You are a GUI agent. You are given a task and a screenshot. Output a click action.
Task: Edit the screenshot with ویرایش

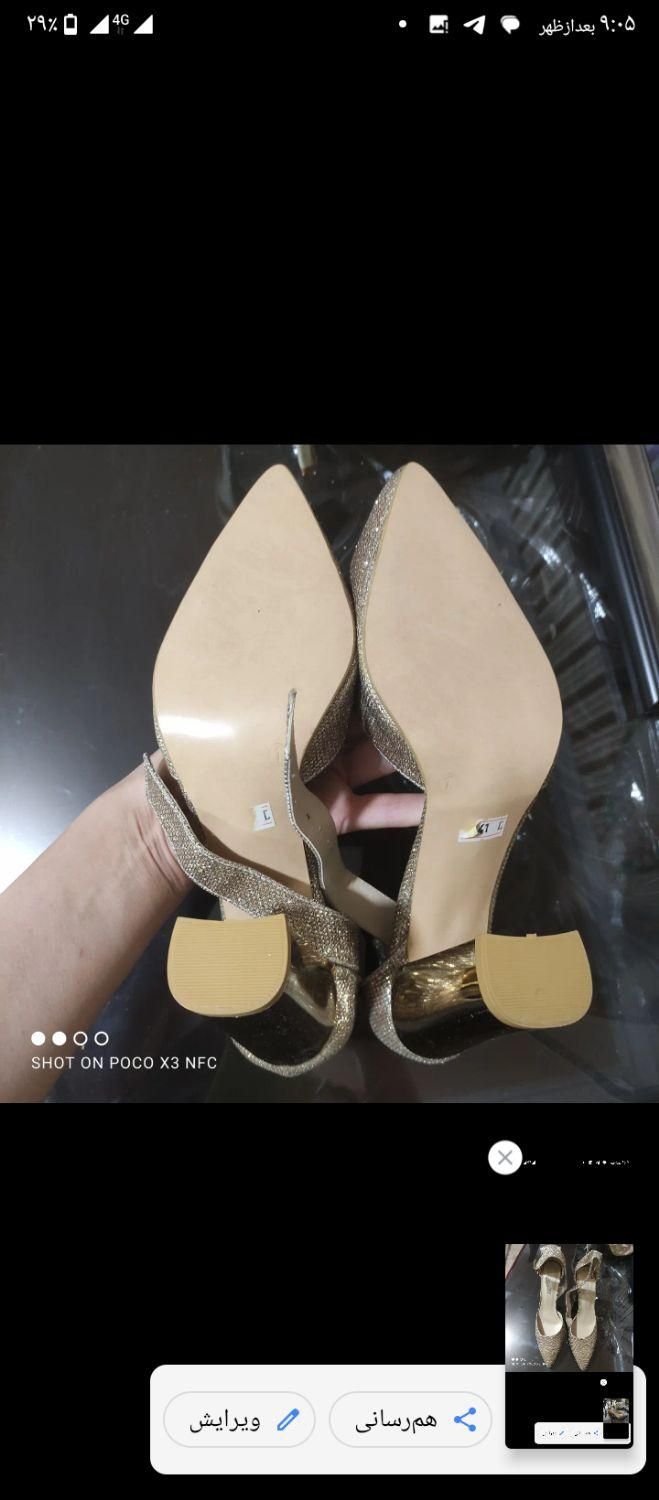tap(239, 1419)
